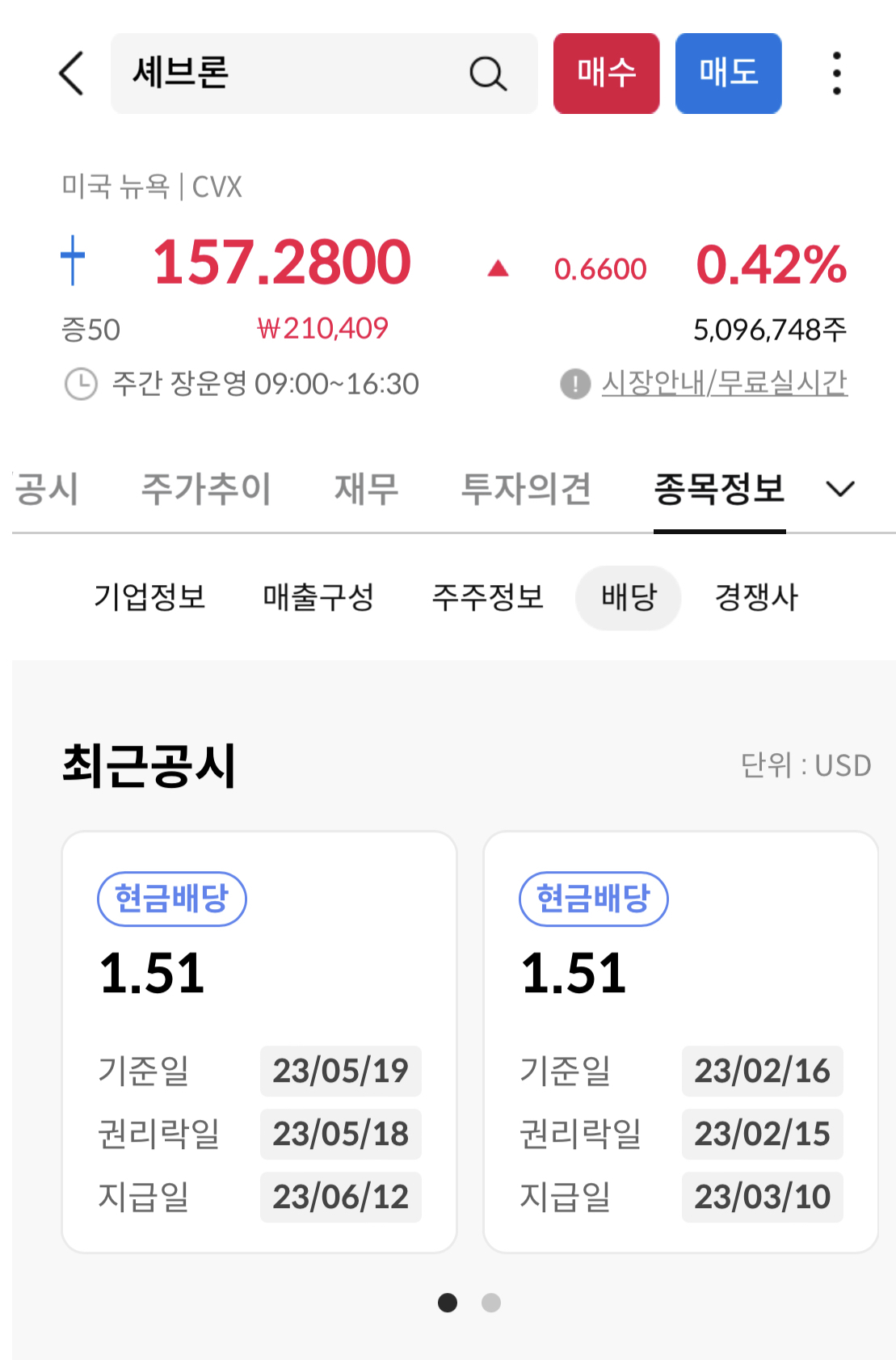
Task: Expand the tab overflow chevron beside 종목정보
Action: point(841,490)
